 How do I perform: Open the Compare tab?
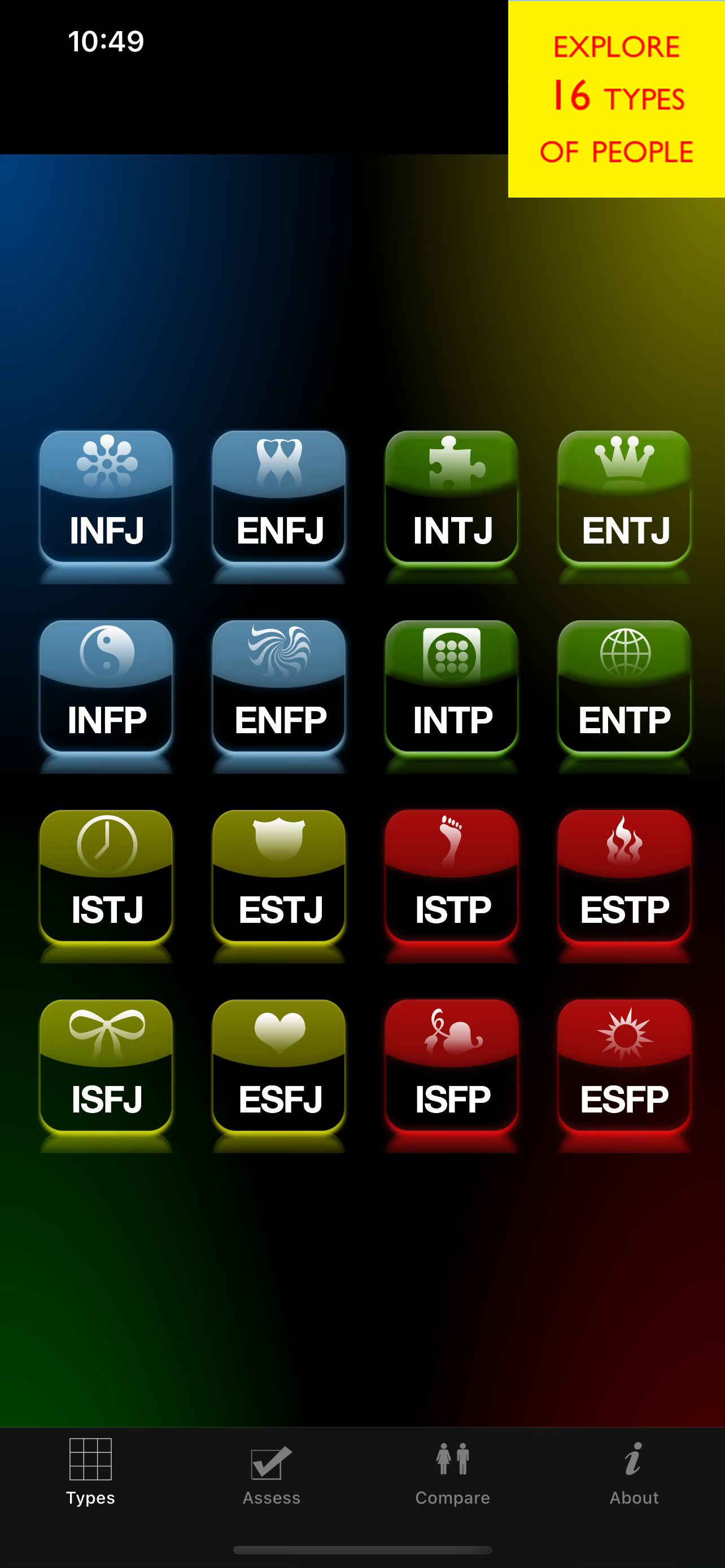pos(452,1473)
